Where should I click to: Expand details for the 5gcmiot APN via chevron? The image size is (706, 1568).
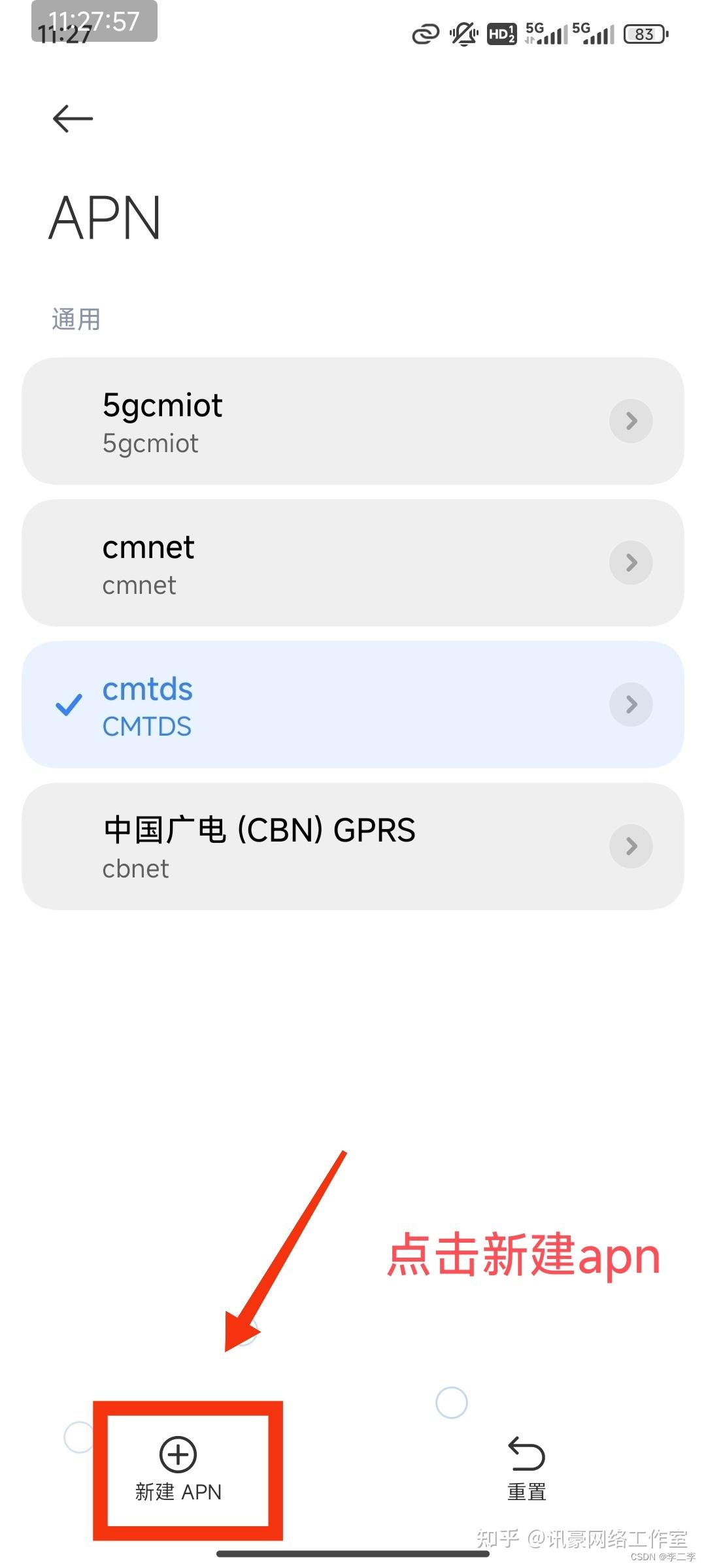pos(630,421)
